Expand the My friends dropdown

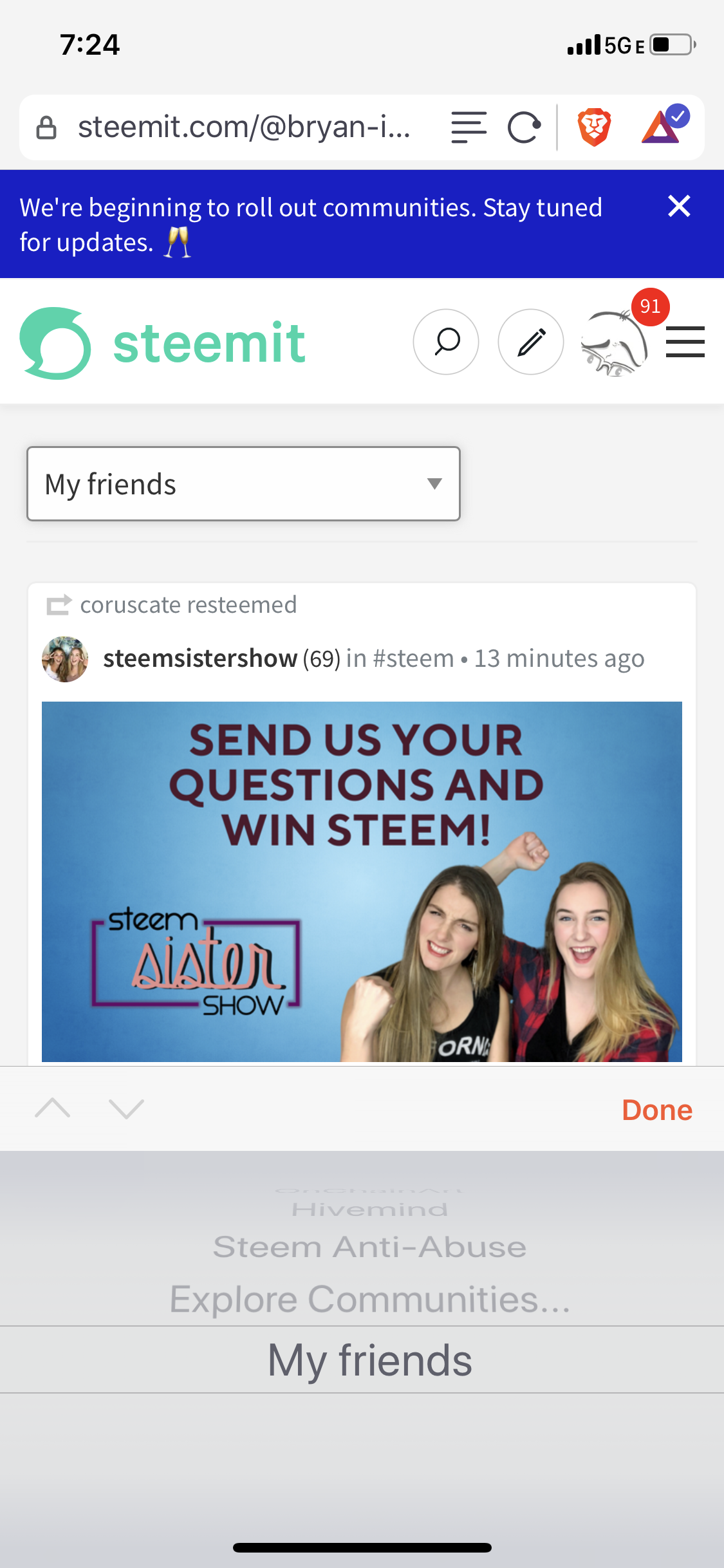click(243, 483)
